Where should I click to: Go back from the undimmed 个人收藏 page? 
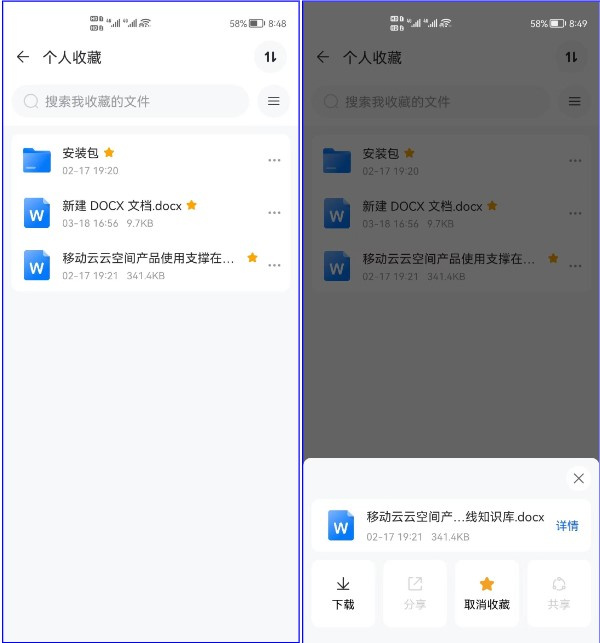point(23,57)
